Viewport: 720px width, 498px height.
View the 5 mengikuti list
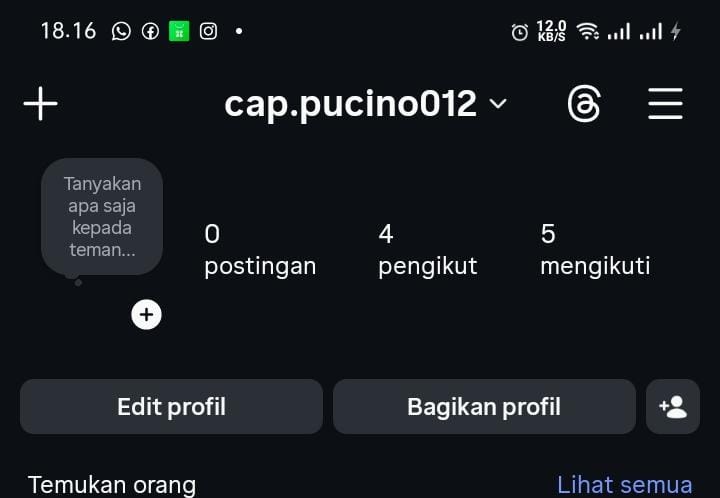[x=594, y=249]
